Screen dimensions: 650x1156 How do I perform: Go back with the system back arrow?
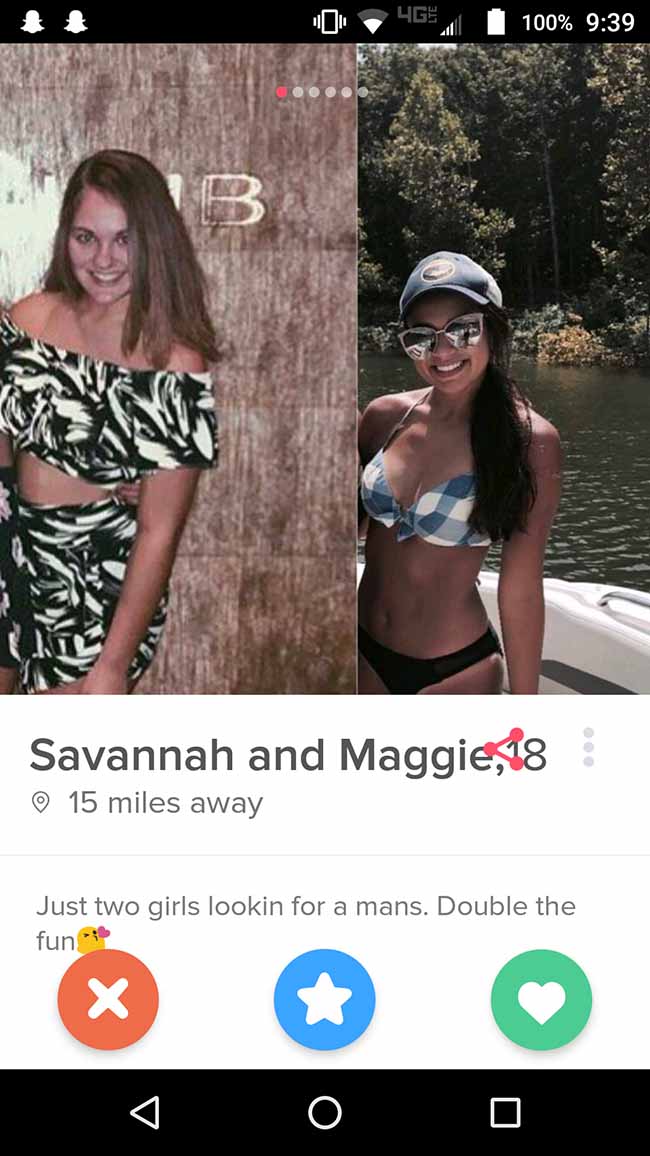[145, 1112]
